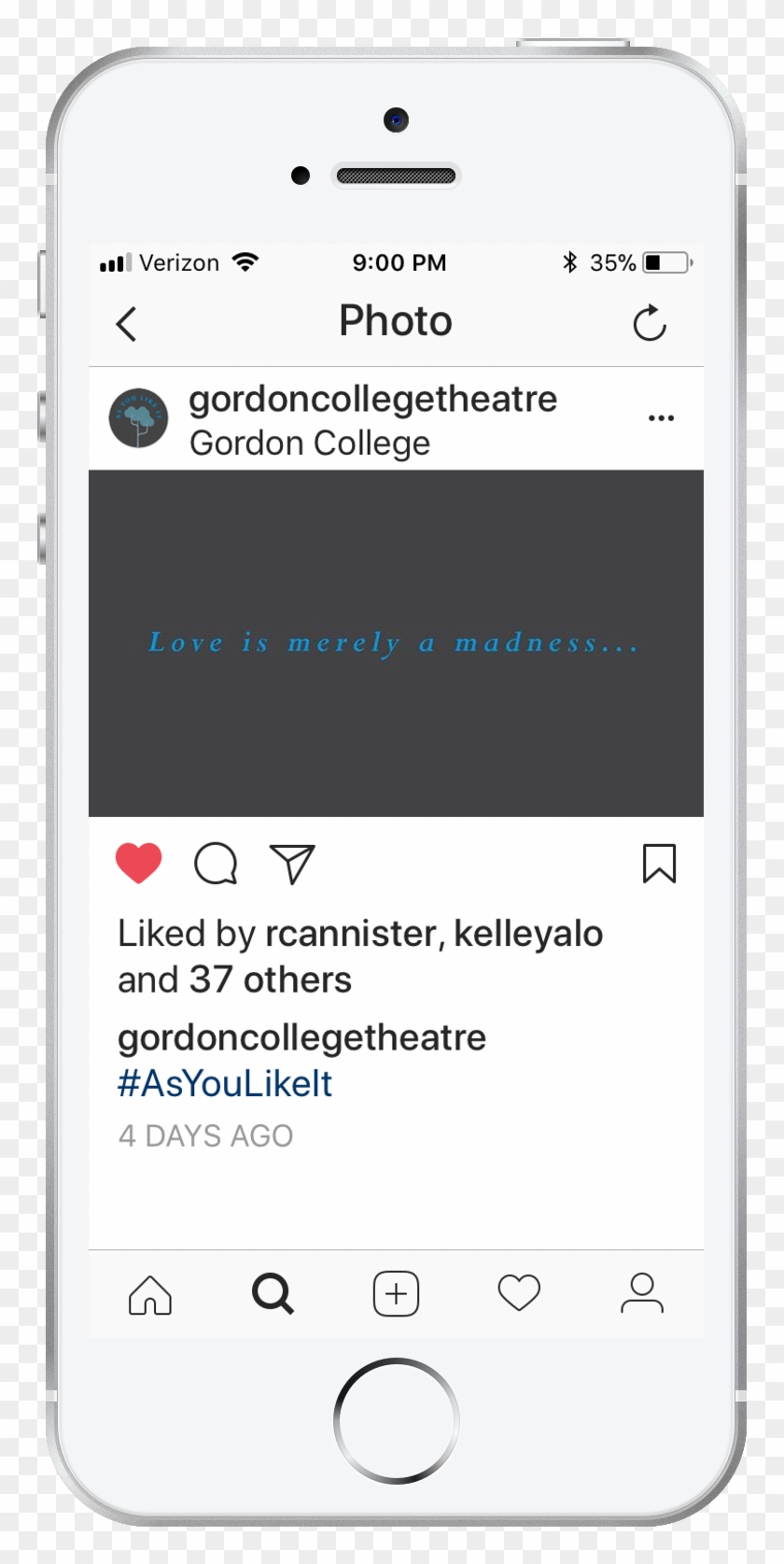The height and width of the screenshot is (1564, 784).
Task: See the 37 others who liked
Action: tap(271, 979)
